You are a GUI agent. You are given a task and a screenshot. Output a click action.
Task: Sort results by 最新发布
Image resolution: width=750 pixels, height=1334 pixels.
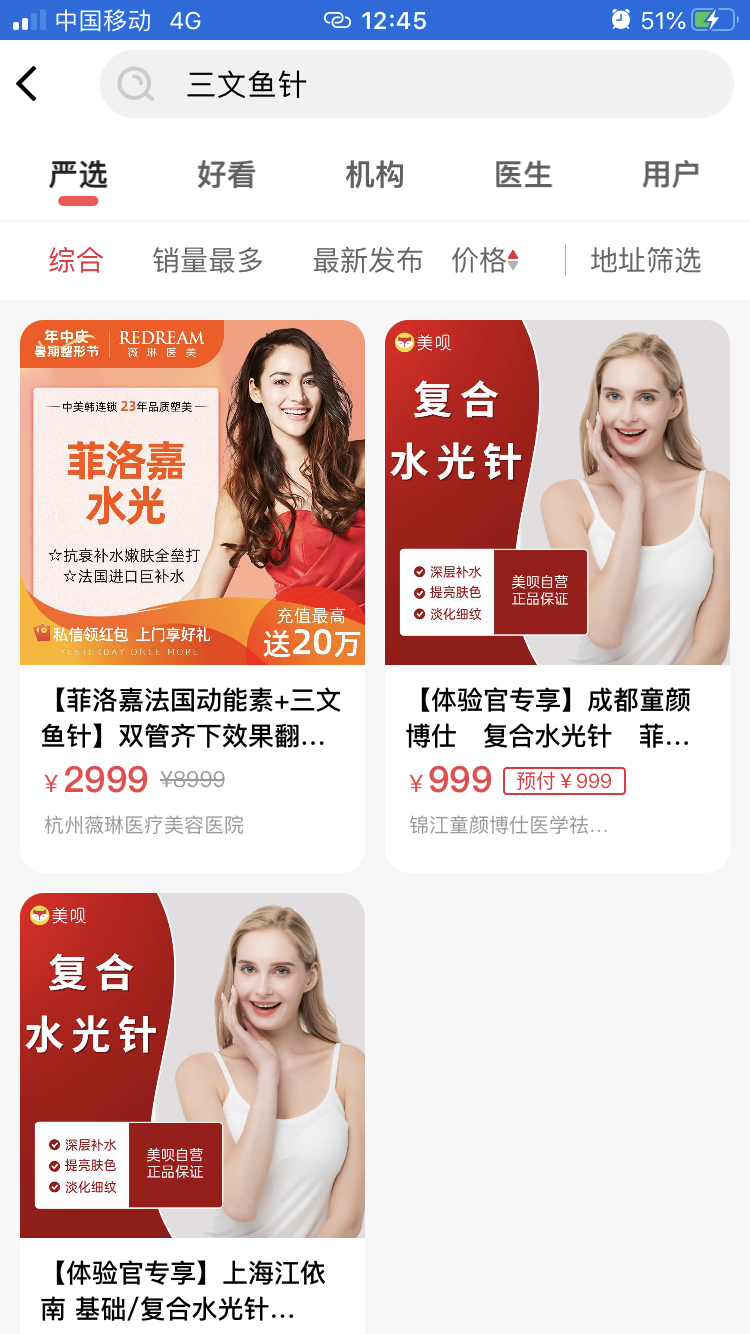click(367, 261)
